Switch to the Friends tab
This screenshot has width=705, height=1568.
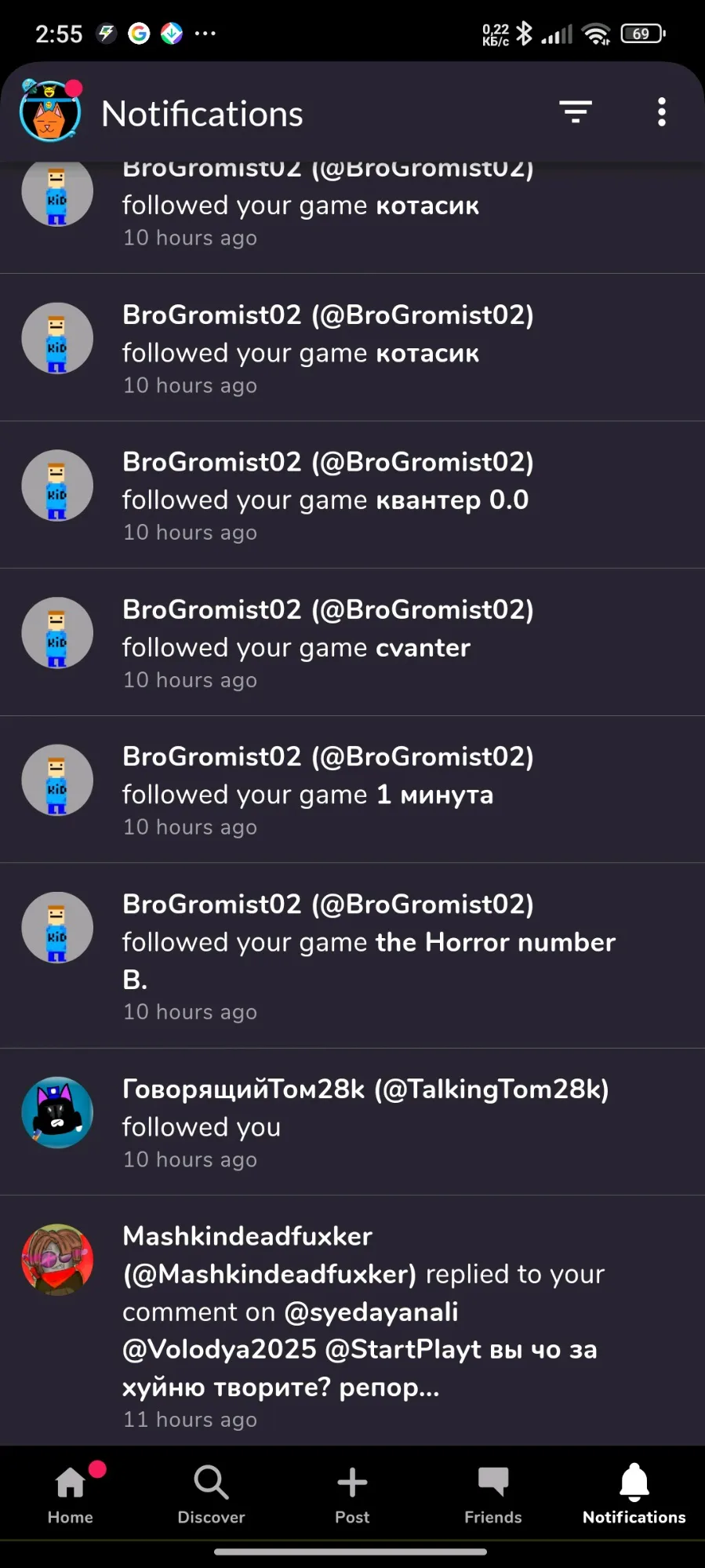492,1493
